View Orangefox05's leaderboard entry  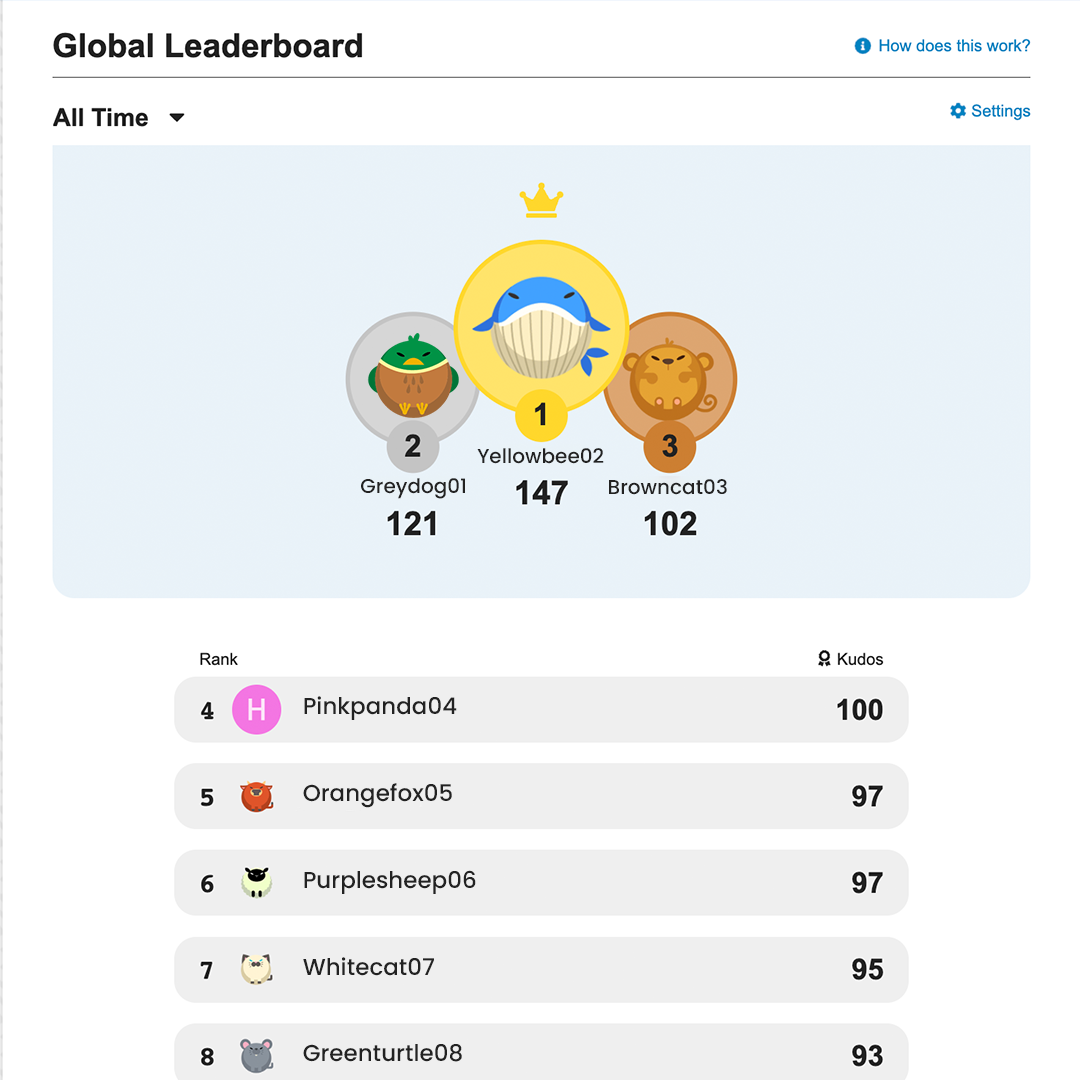pos(541,796)
